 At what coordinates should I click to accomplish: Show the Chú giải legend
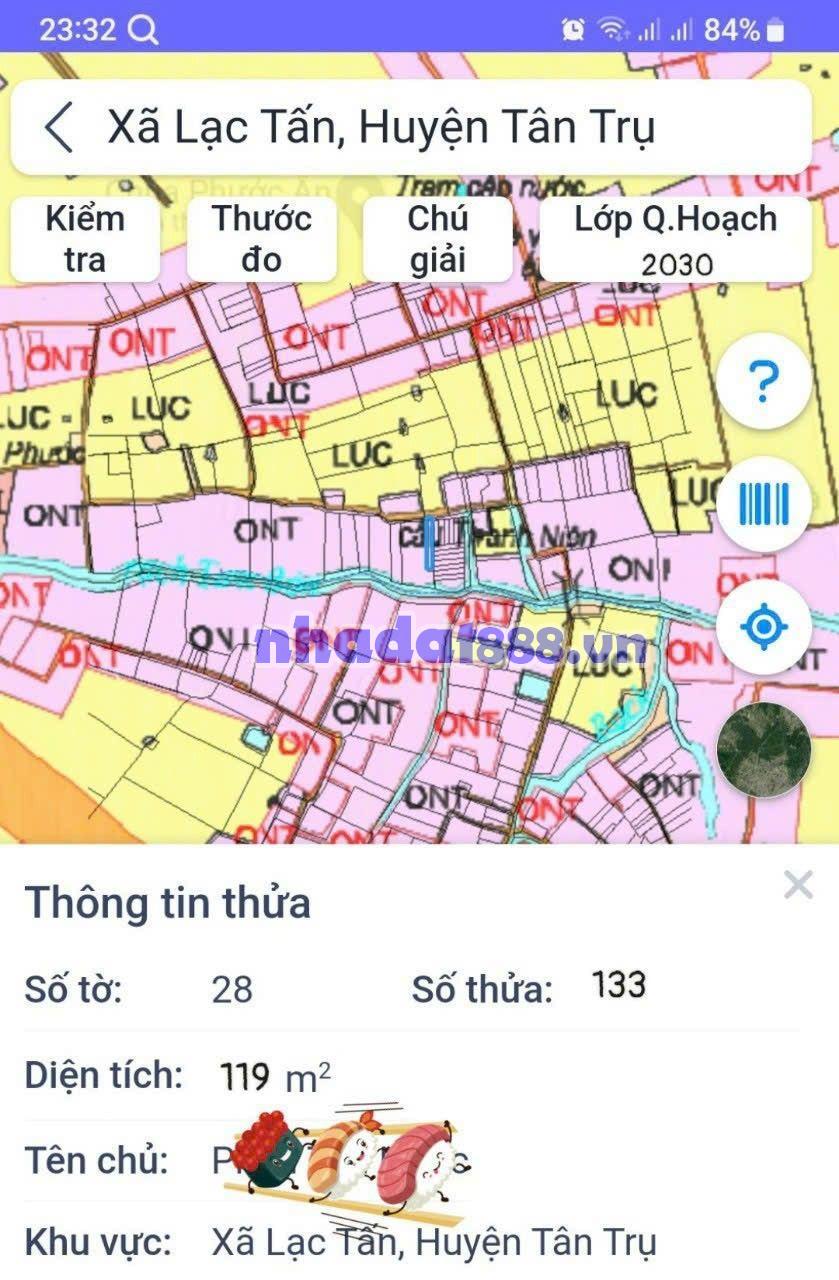tap(438, 239)
